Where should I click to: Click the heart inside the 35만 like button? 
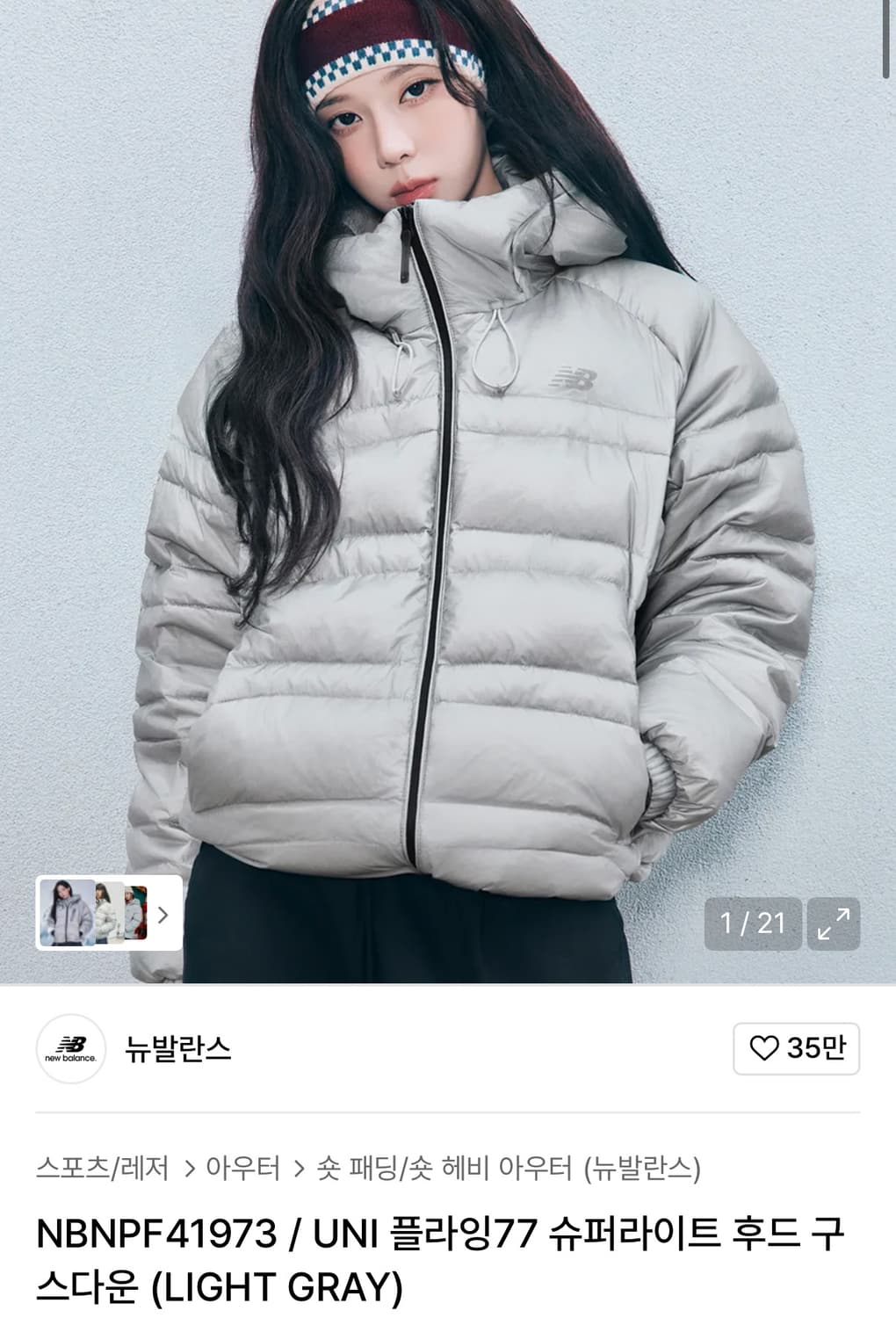(768, 1049)
